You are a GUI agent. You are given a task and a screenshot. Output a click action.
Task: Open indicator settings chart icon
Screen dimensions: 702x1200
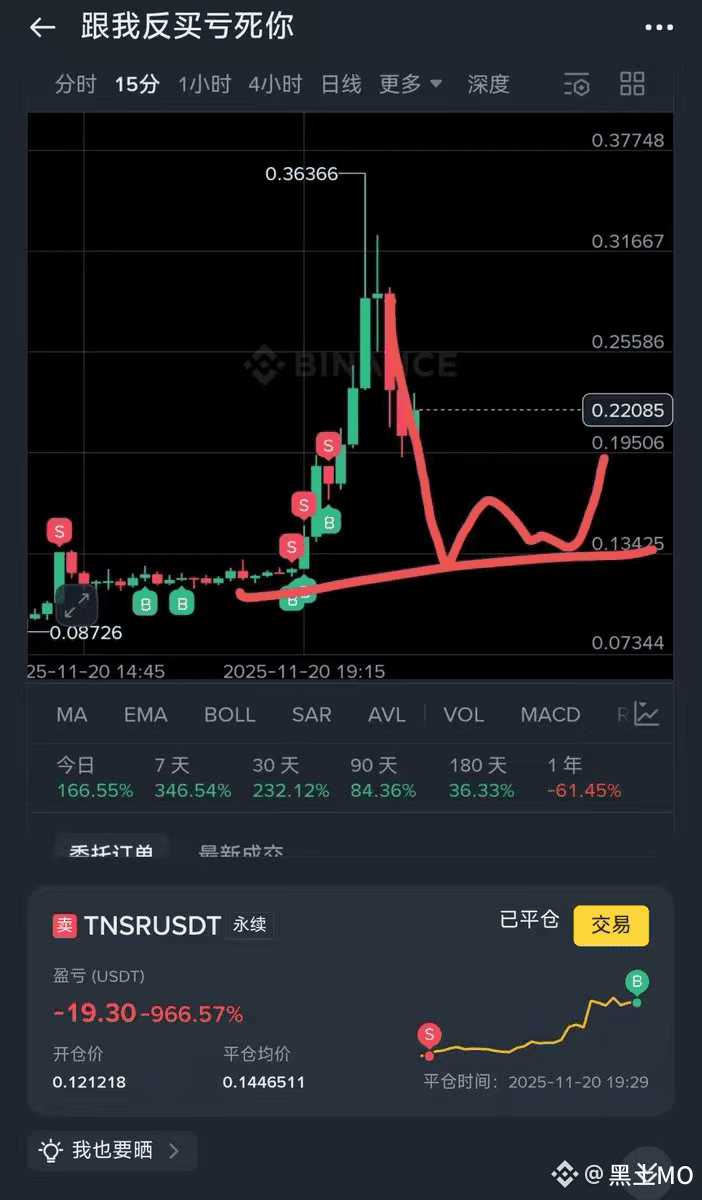(647, 714)
